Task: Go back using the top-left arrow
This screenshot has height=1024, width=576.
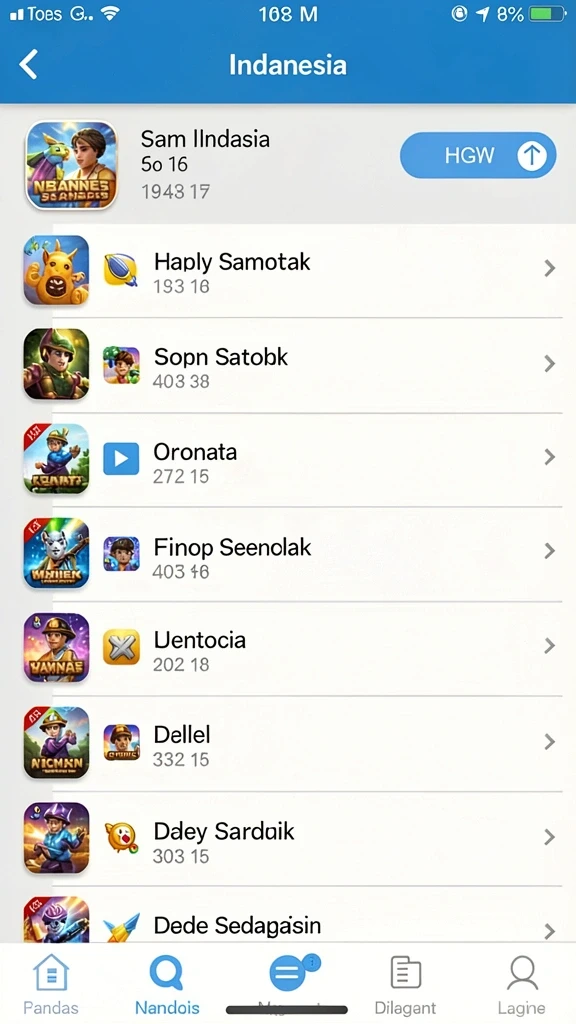Action: [x=29, y=65]
